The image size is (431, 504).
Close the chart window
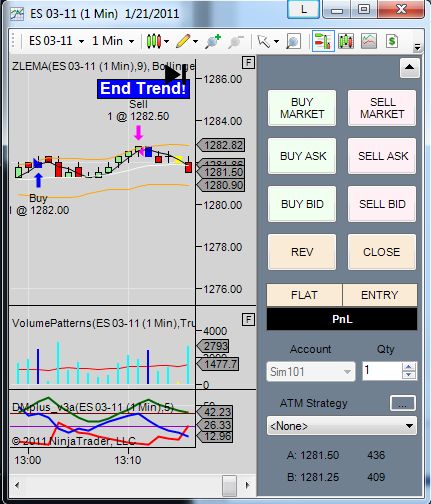tap(401, 9)
